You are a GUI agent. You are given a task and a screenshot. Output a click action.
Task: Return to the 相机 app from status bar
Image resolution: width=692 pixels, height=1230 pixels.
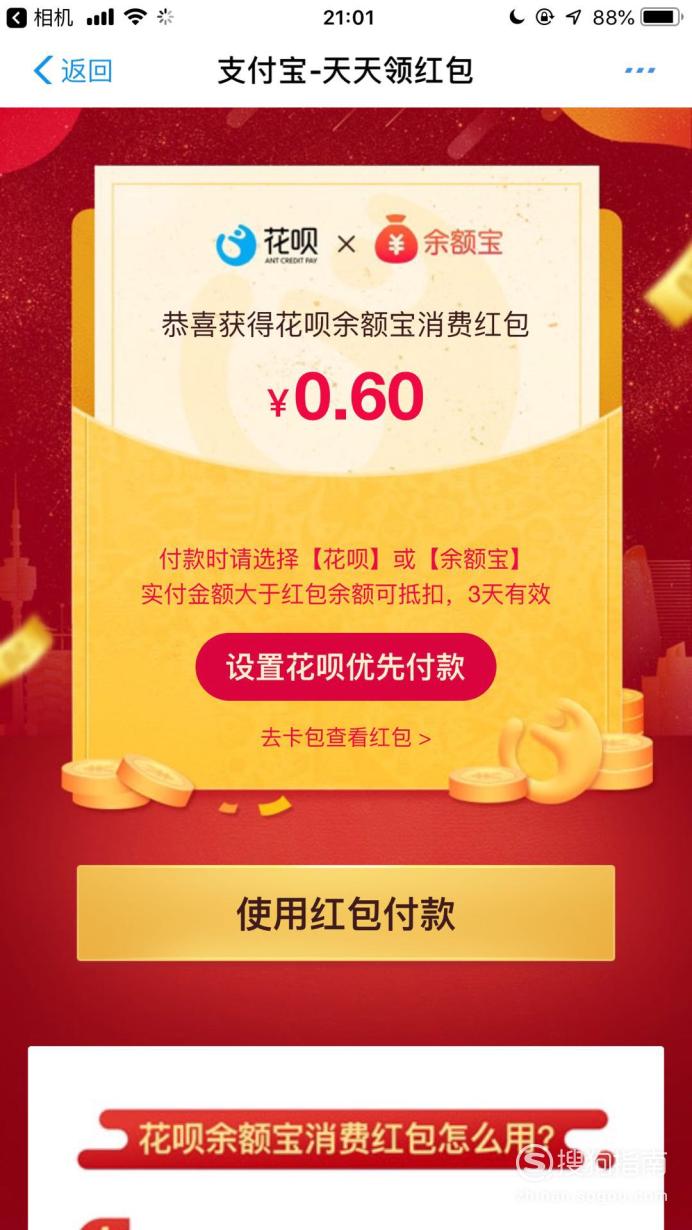click(40, 17)
